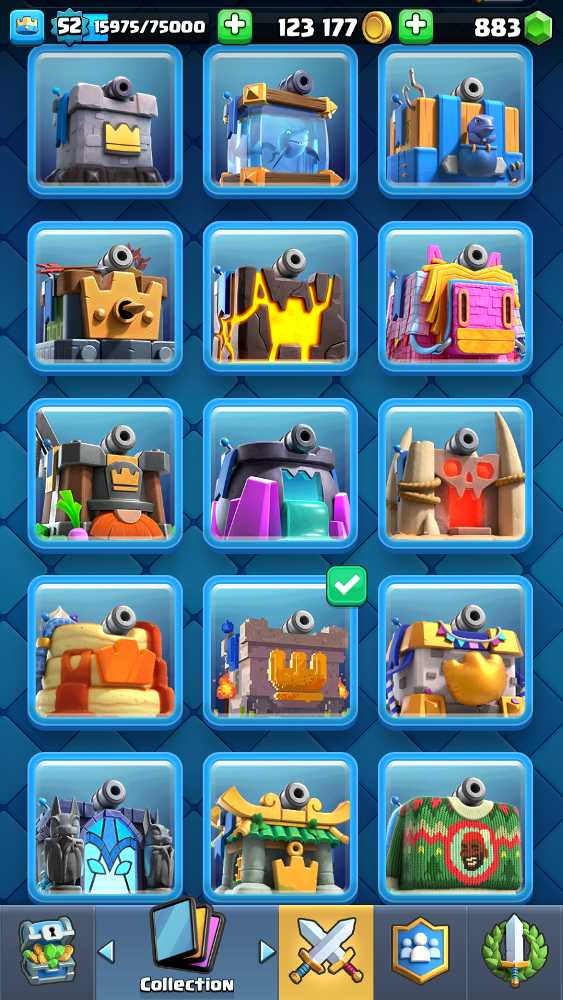Image resolution: width=563 pixels, height=1000 pixels.
Task: Tap the right arrow next to Collection
Action: point(267,952)
